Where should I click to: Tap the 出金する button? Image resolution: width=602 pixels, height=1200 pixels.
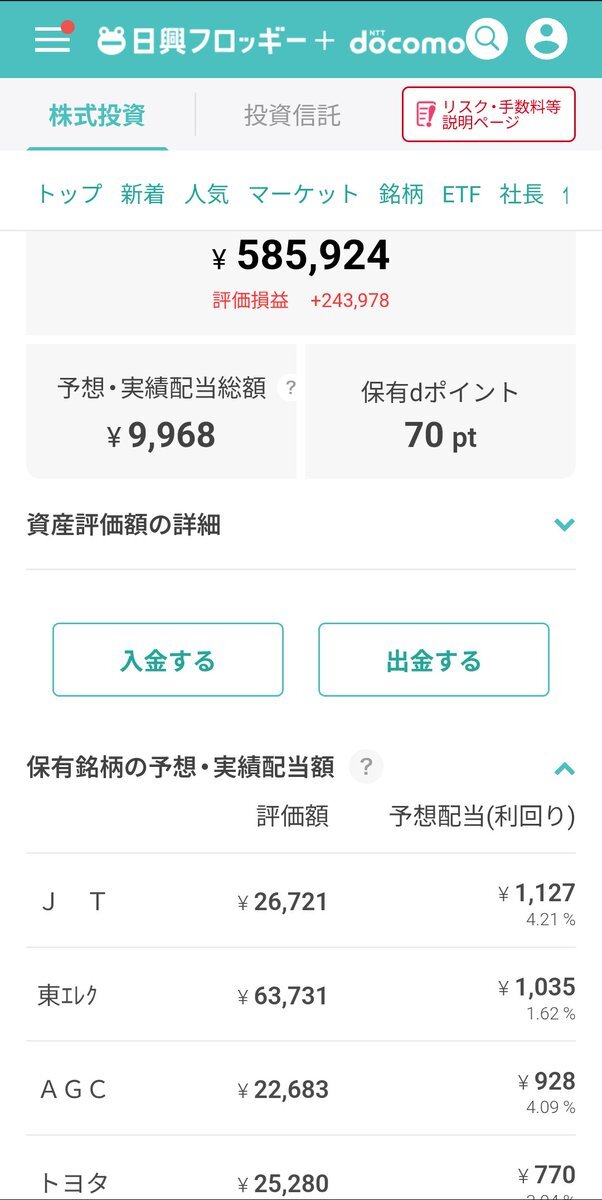pos(434,660)
